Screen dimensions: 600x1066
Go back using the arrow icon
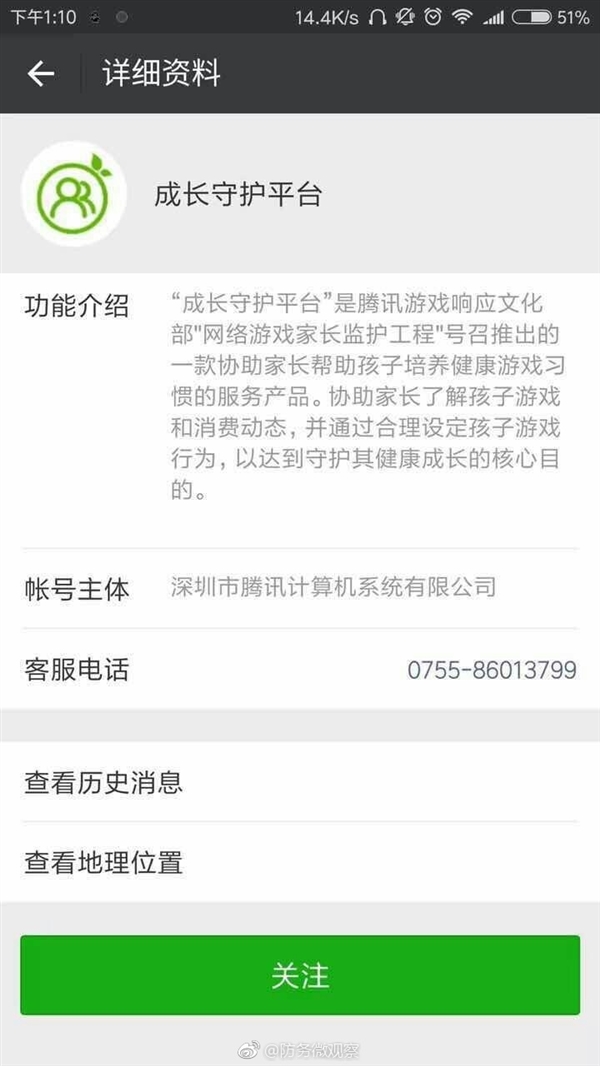(x=40, y=73)
